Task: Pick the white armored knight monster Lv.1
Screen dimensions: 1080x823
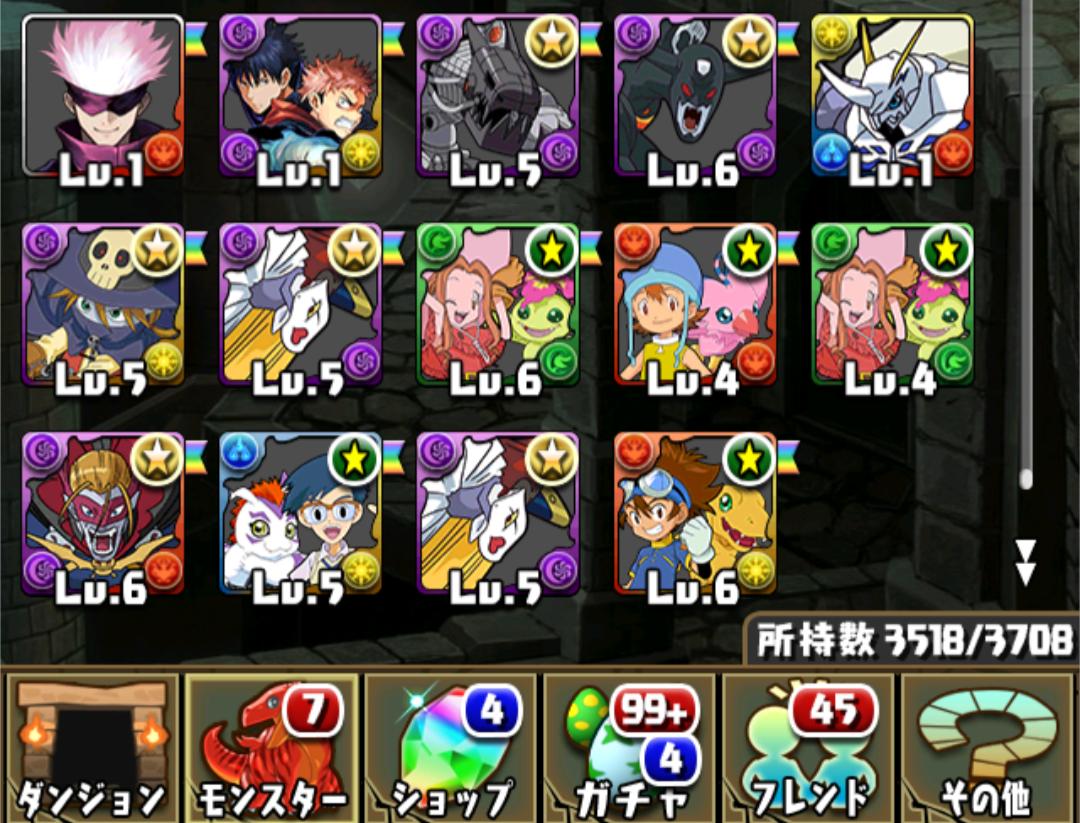Action: click(892, 97)
